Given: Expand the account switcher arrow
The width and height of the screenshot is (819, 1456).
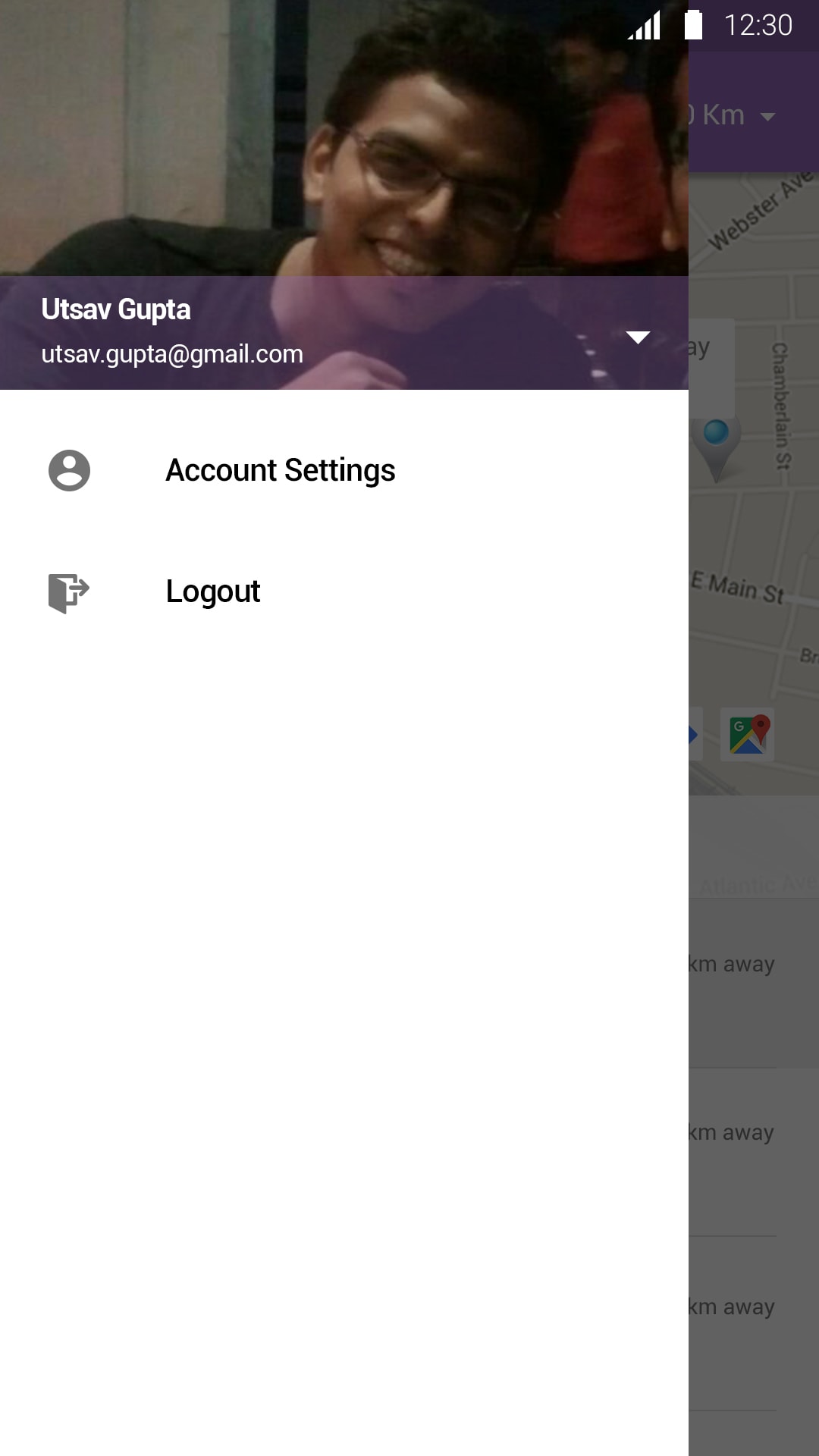Looking at the screenshot, I should [638, 337].
